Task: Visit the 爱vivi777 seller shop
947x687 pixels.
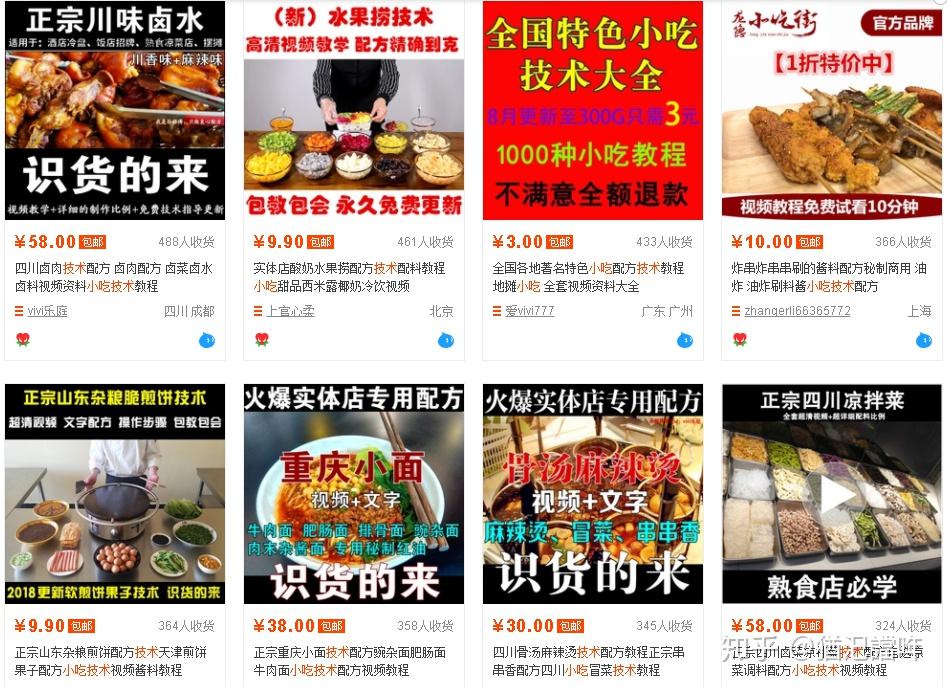Action: click(529, 311)
